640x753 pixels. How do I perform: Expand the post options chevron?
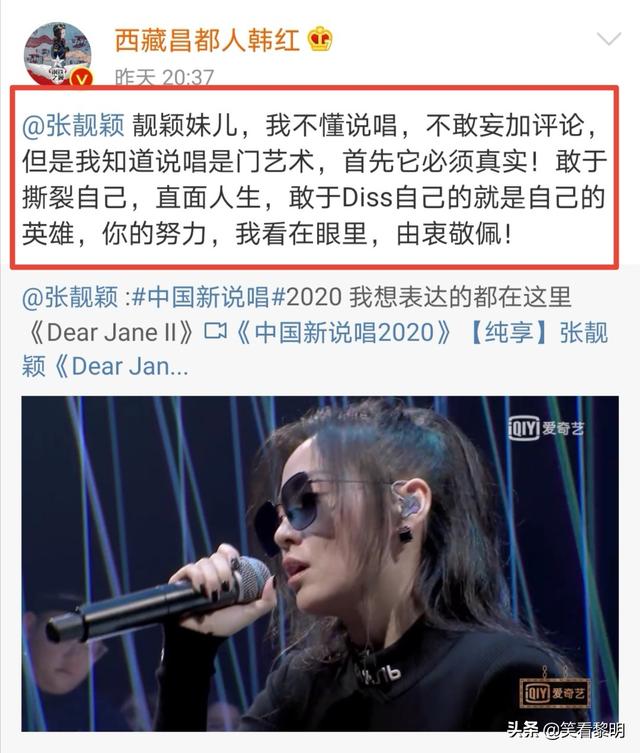click(x=608, y=41)
